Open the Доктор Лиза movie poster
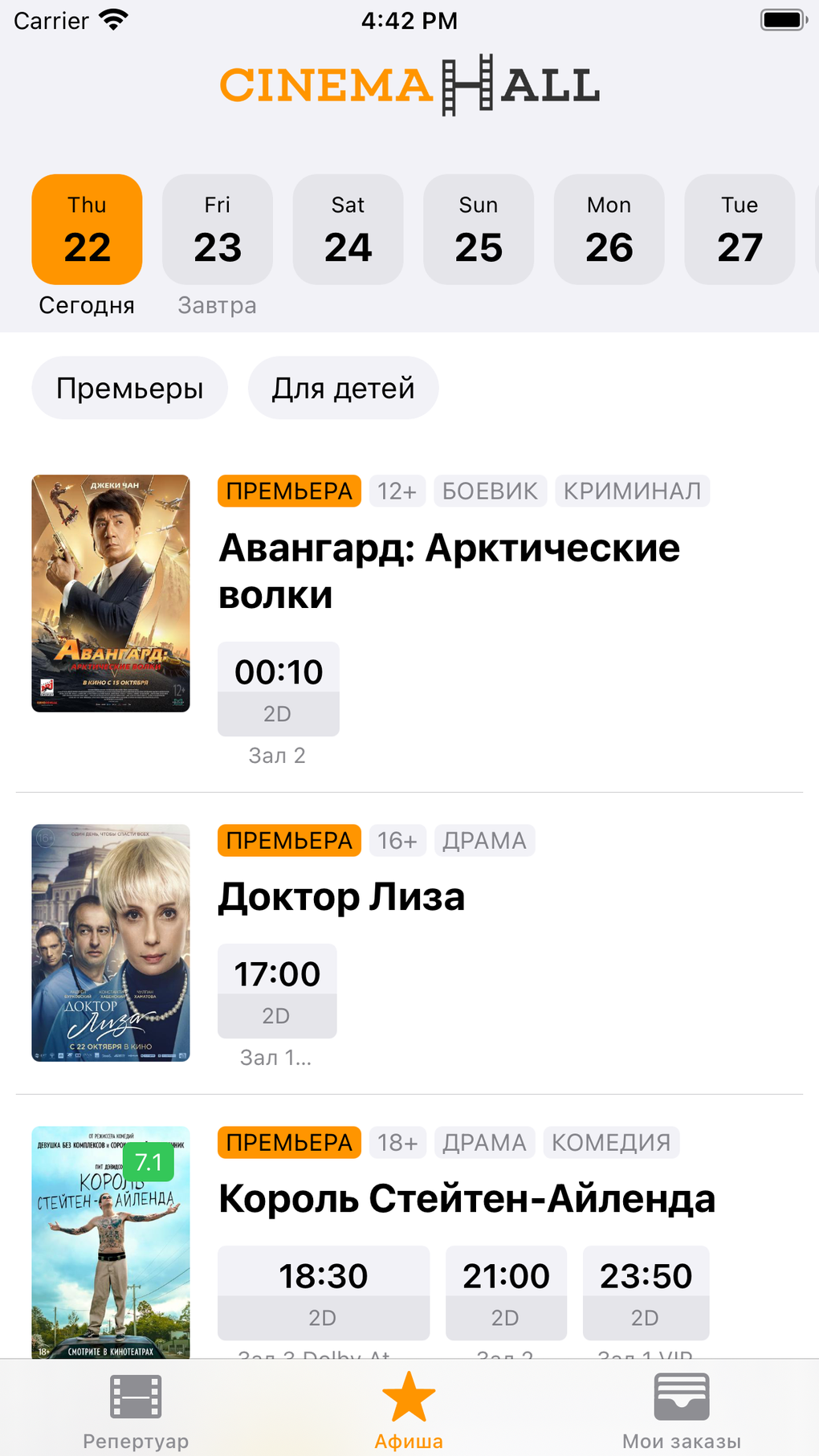 pyautogui.click(x=111, y=943)
